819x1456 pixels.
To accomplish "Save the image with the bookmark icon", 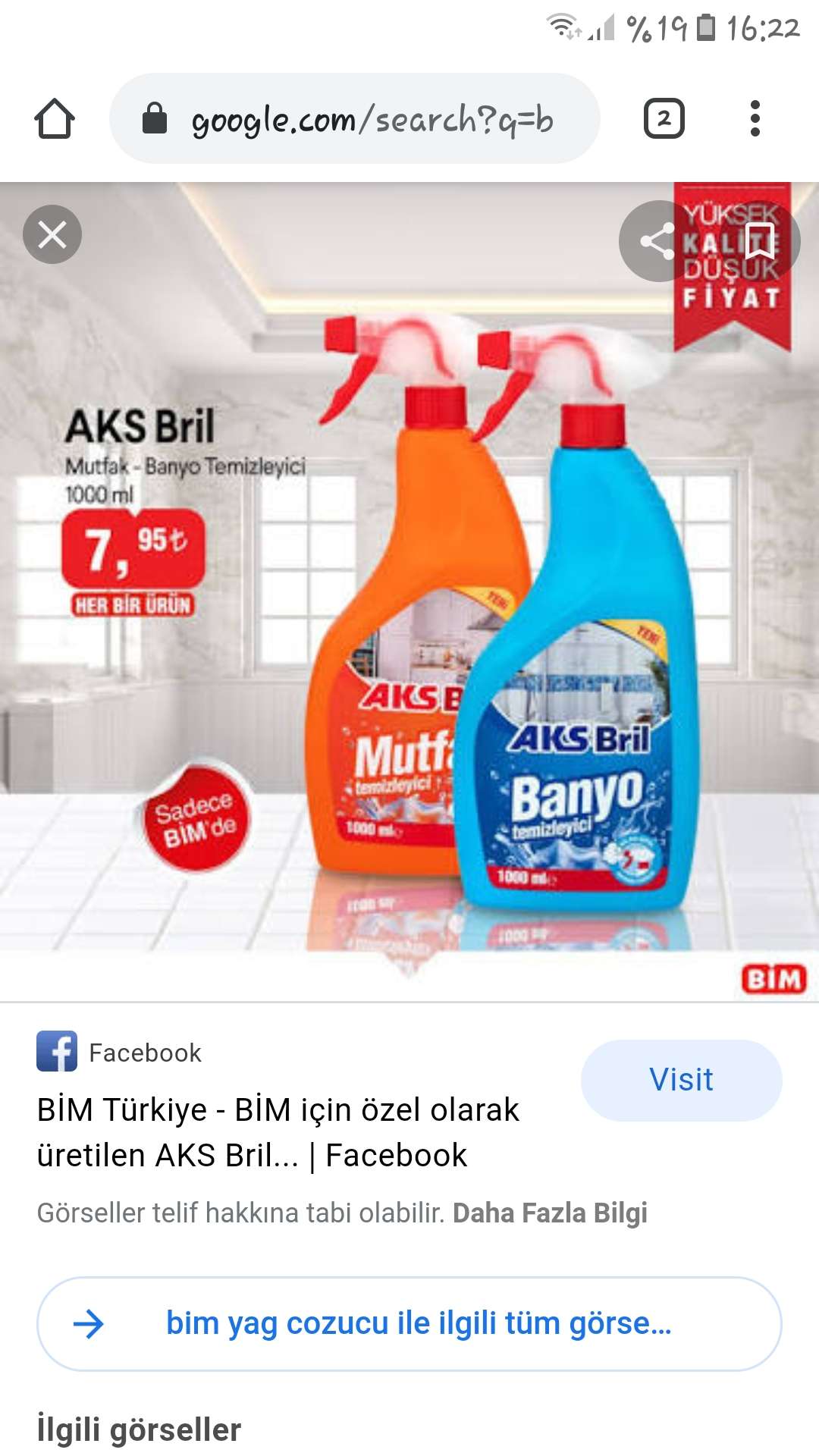I will [x=760, y=241].
